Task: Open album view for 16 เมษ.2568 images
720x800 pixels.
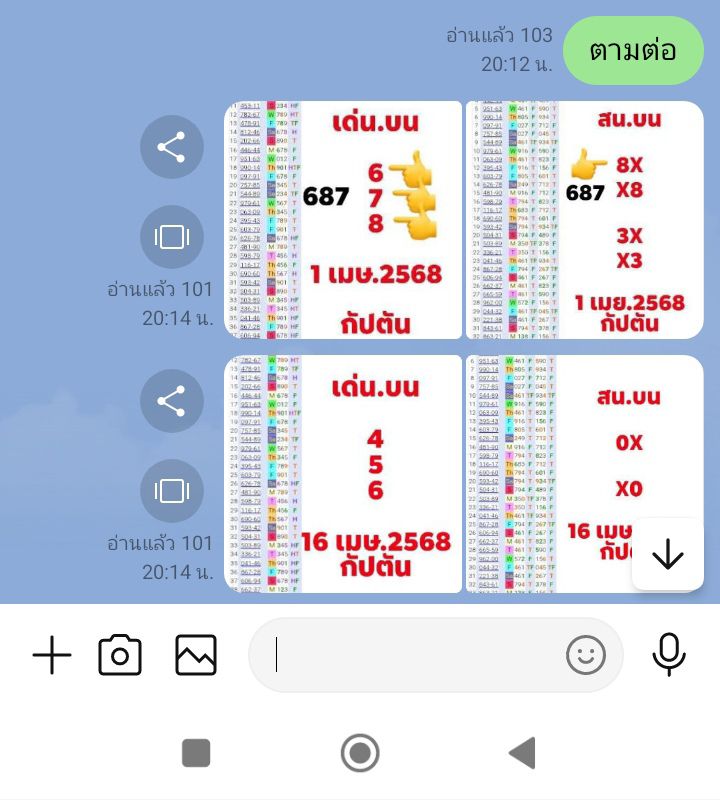Action: coord(172,491)
